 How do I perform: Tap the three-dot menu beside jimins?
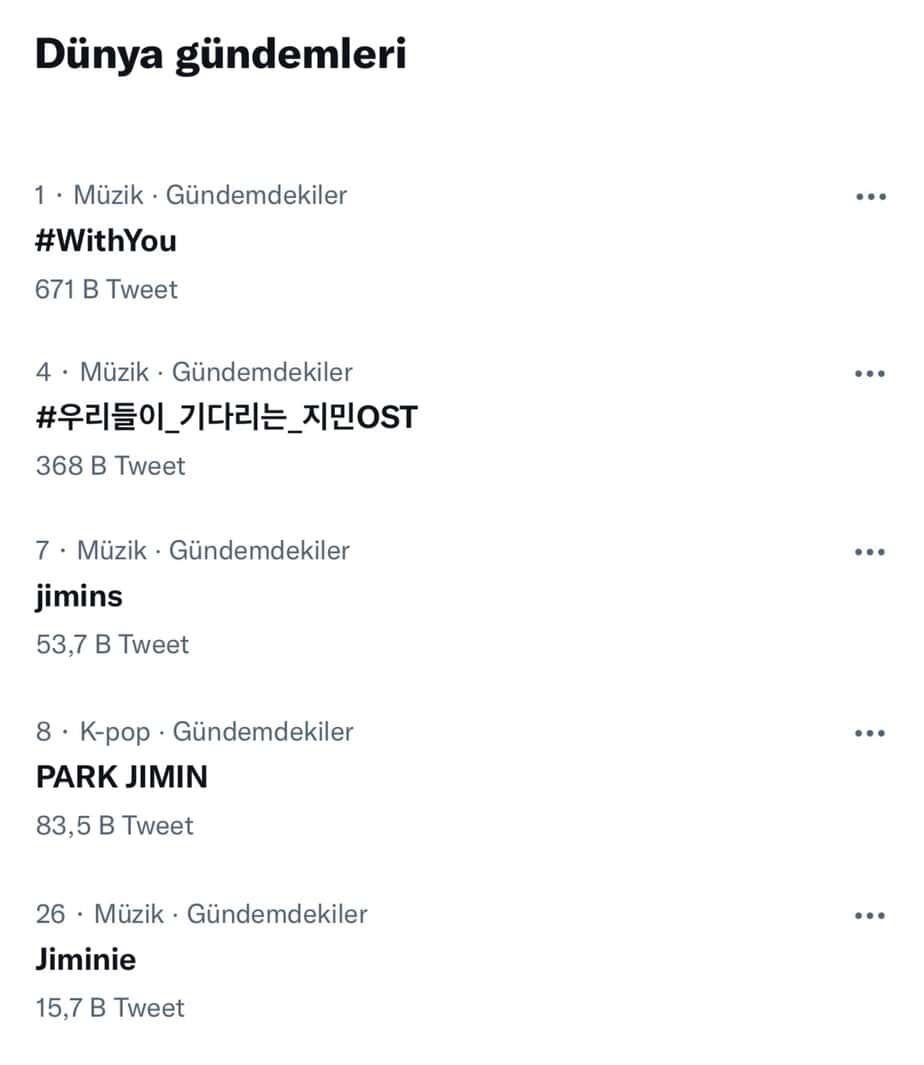point(870,552)
